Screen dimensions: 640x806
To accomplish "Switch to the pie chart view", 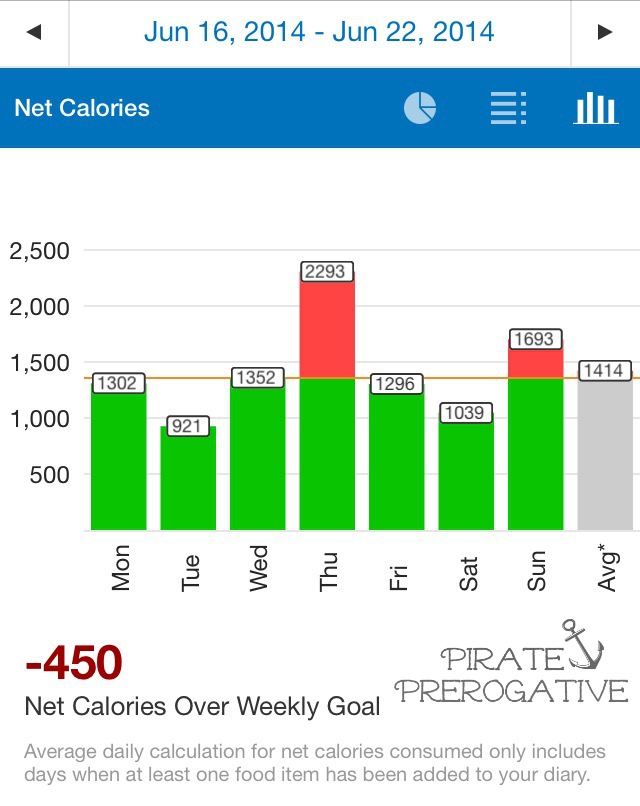I will (x=420, y=108).
